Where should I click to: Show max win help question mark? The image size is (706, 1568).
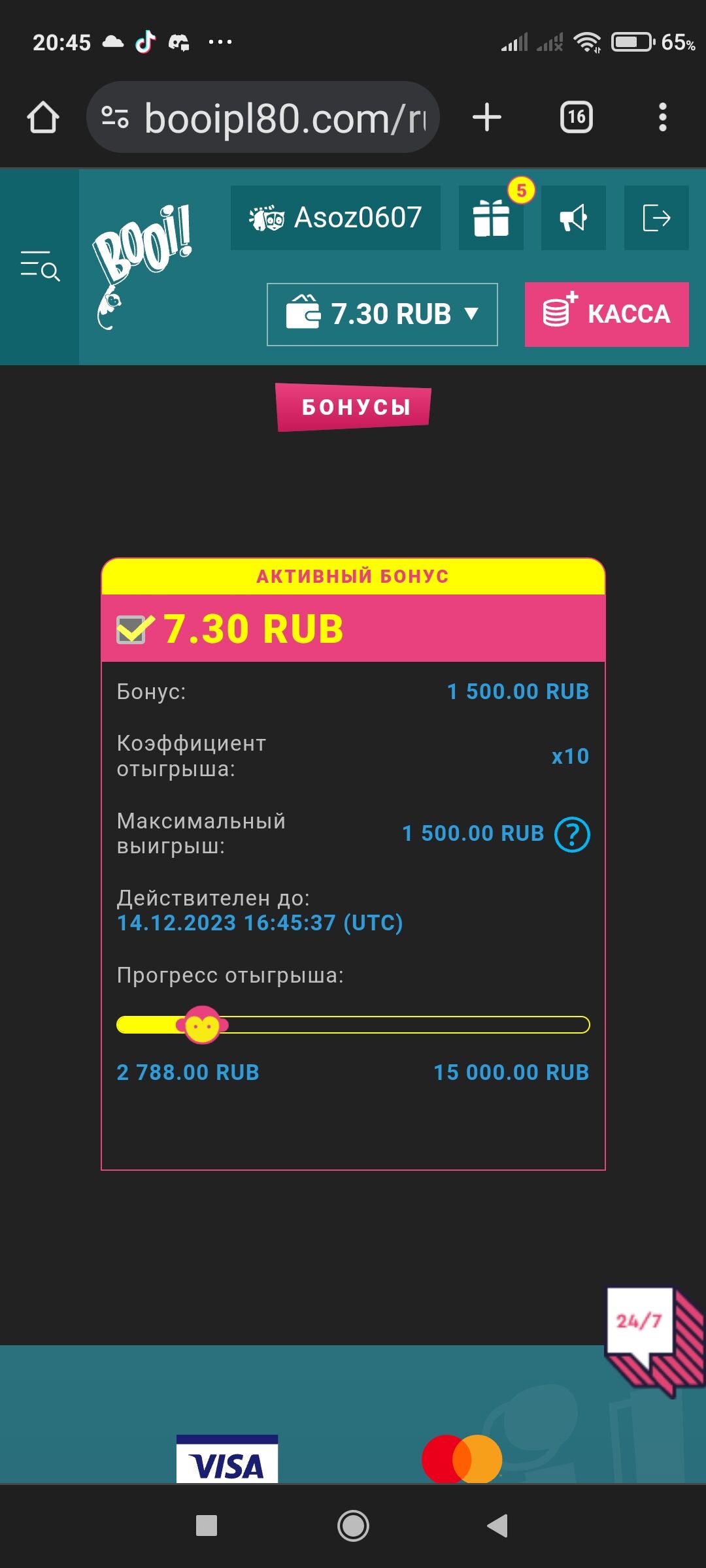[572, 834]
